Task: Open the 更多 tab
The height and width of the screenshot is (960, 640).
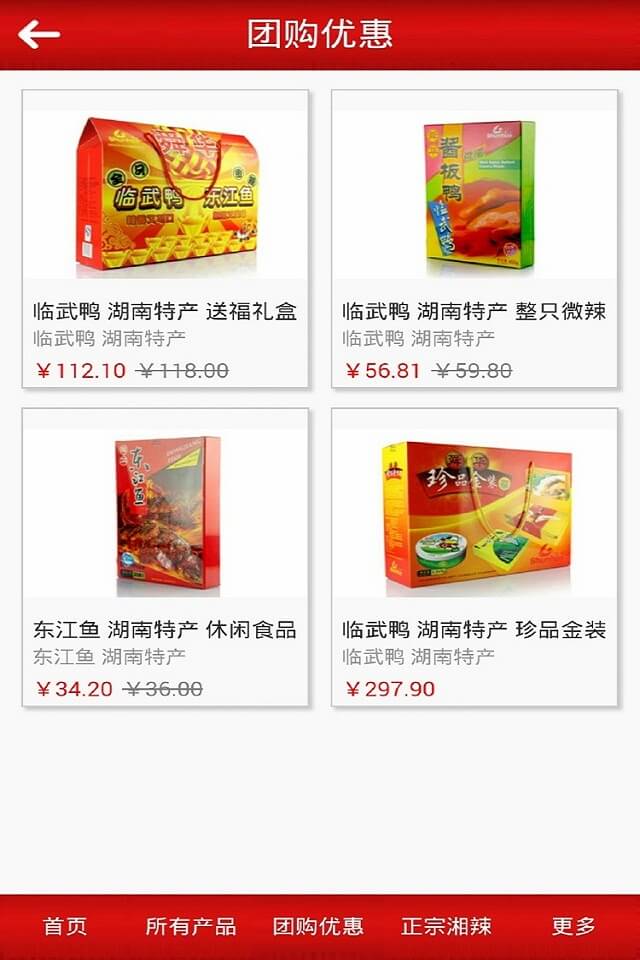Action: 573,926
